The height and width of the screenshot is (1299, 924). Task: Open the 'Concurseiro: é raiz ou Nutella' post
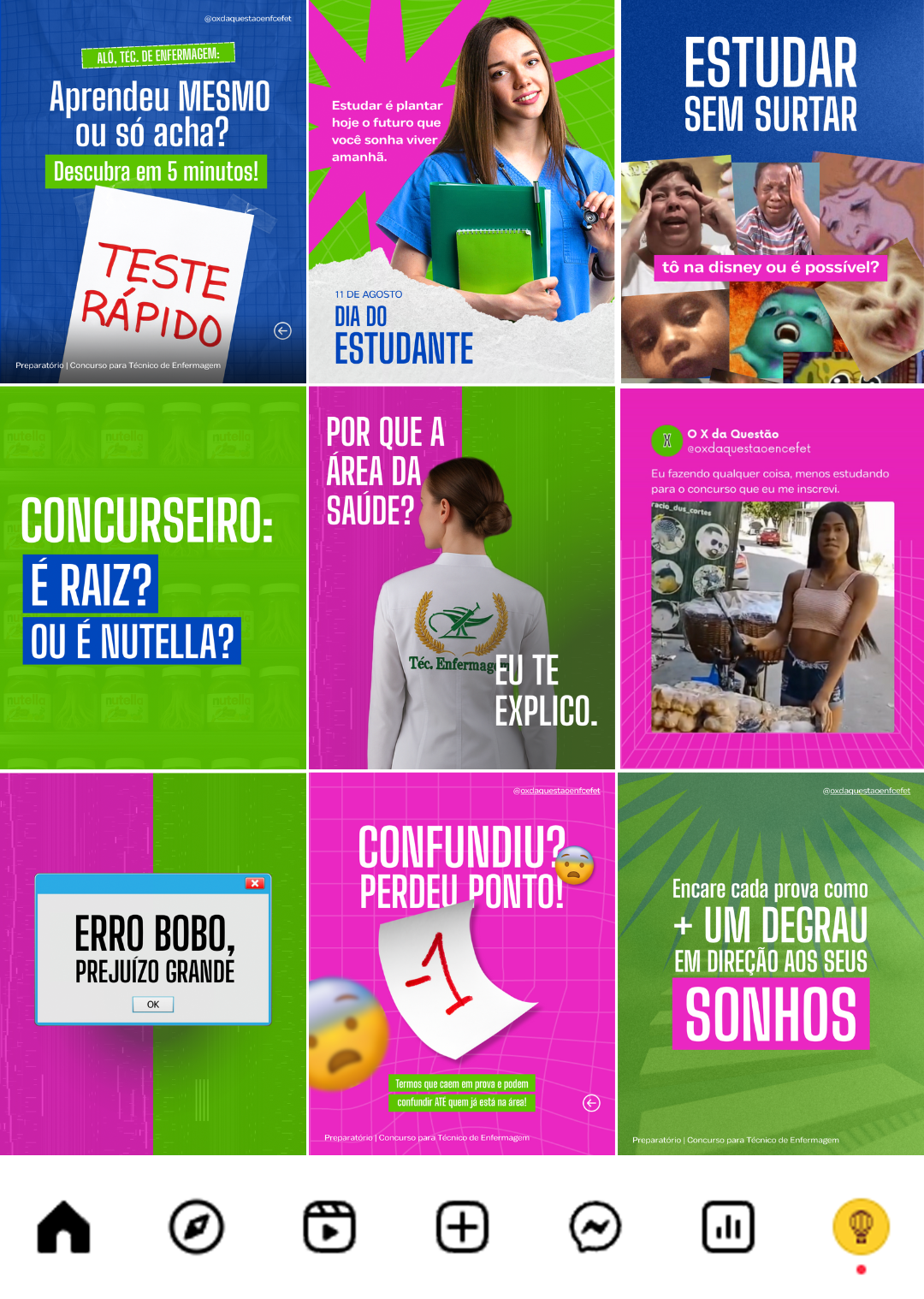click(153, 578)
